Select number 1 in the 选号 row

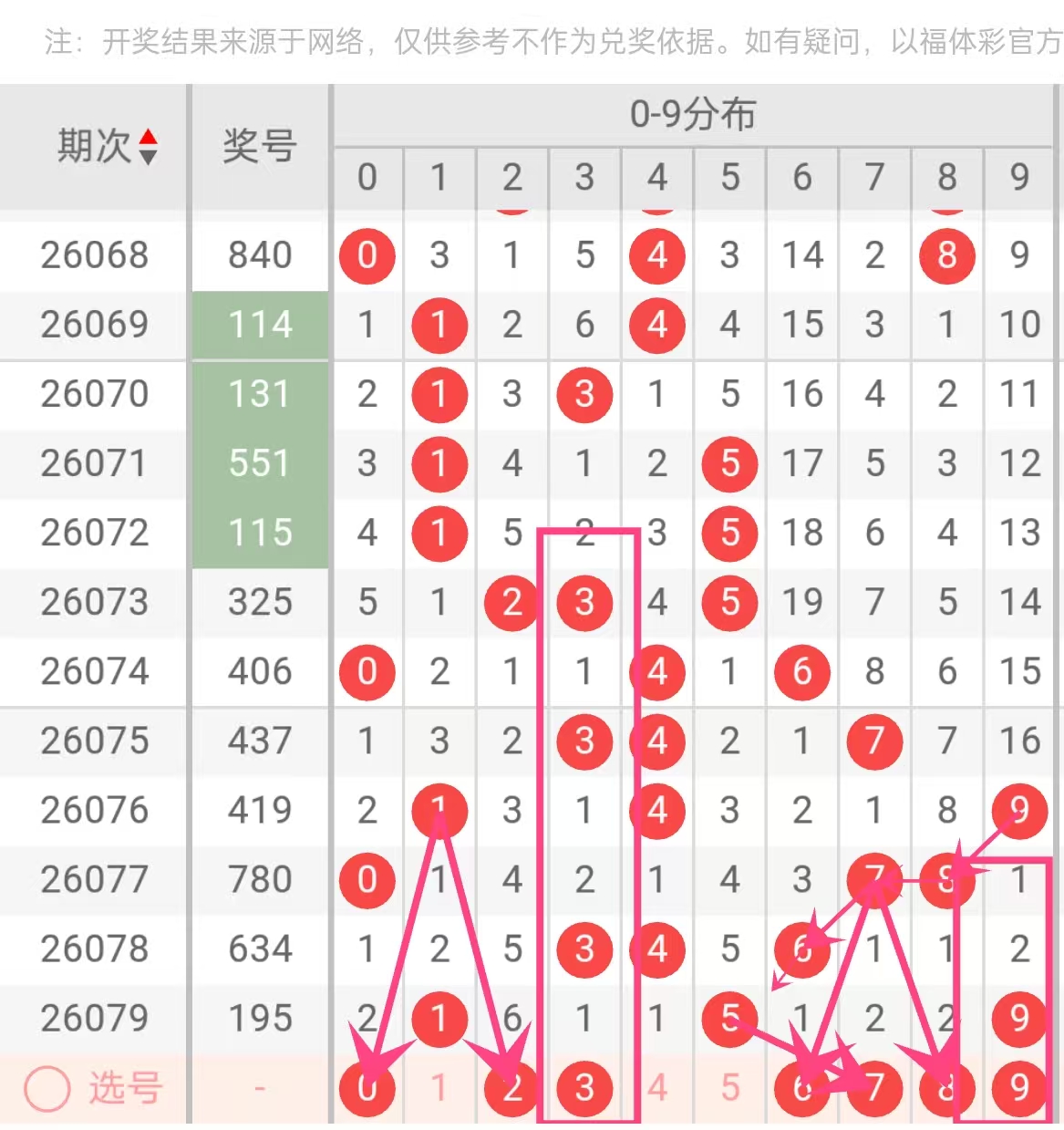pyautogui.click(x=439, y=1088)
